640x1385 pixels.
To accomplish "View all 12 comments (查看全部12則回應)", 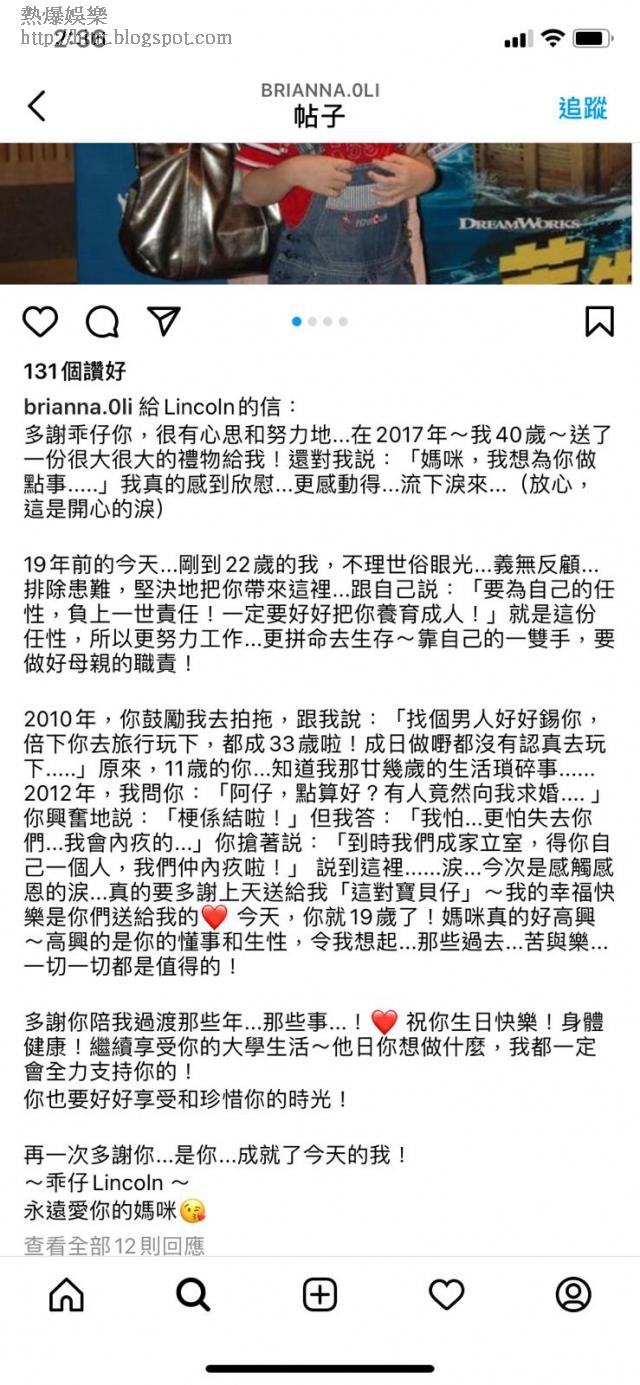I will [x=114, y=1245].
